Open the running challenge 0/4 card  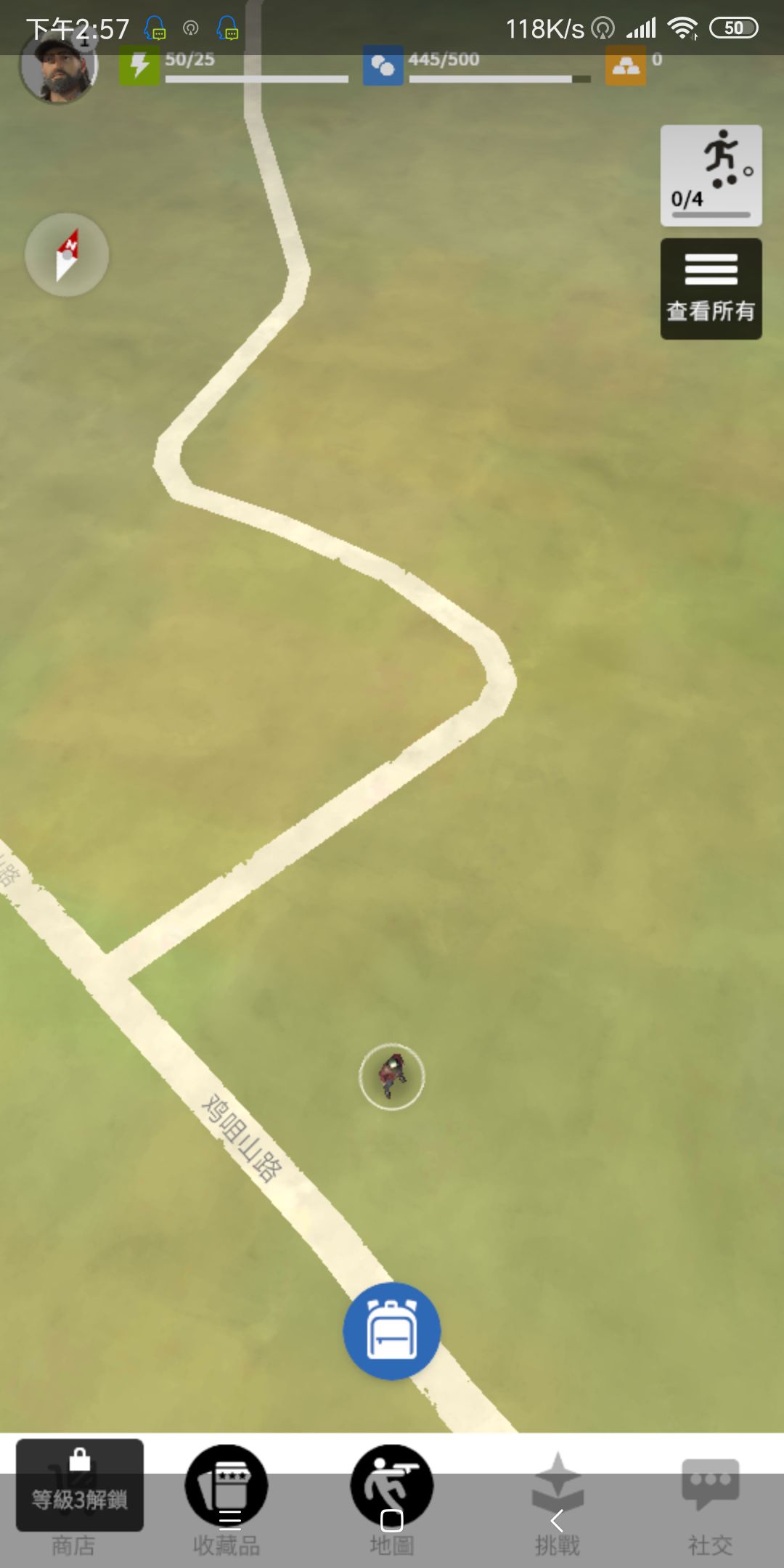tap(711, 175)
